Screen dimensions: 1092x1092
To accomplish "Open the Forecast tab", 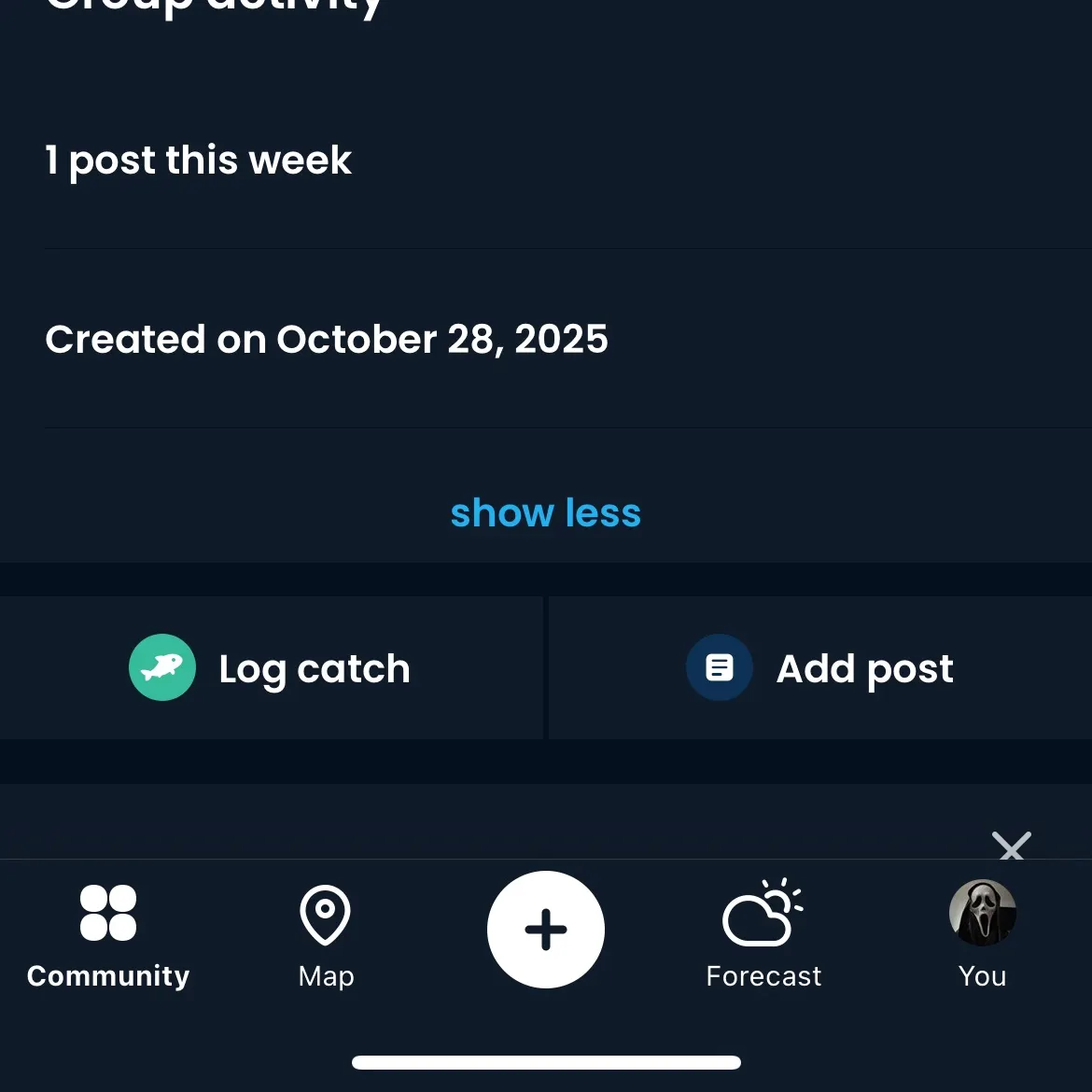I will 763,936.
